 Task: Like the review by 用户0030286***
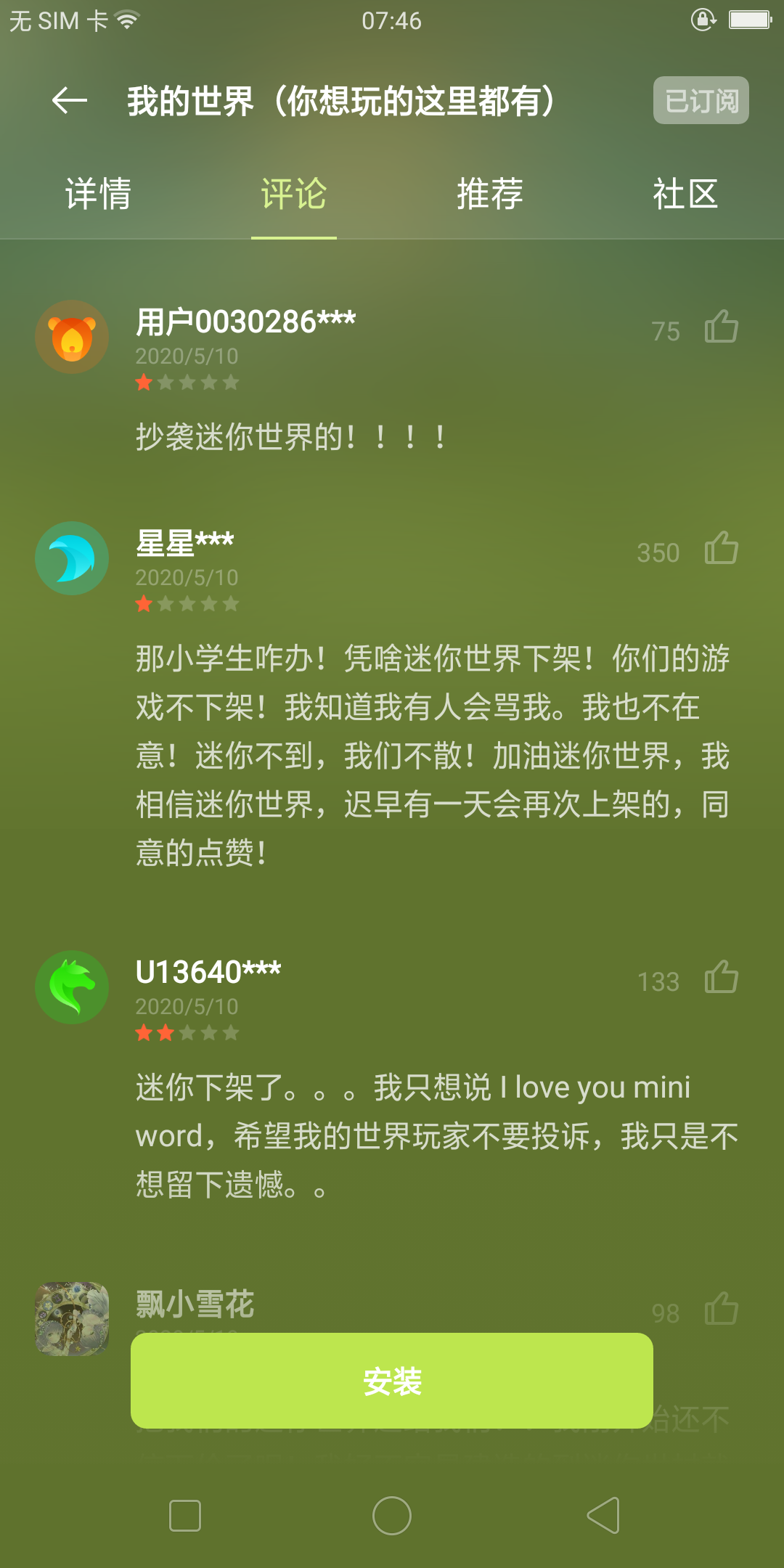tap(722, 327)
